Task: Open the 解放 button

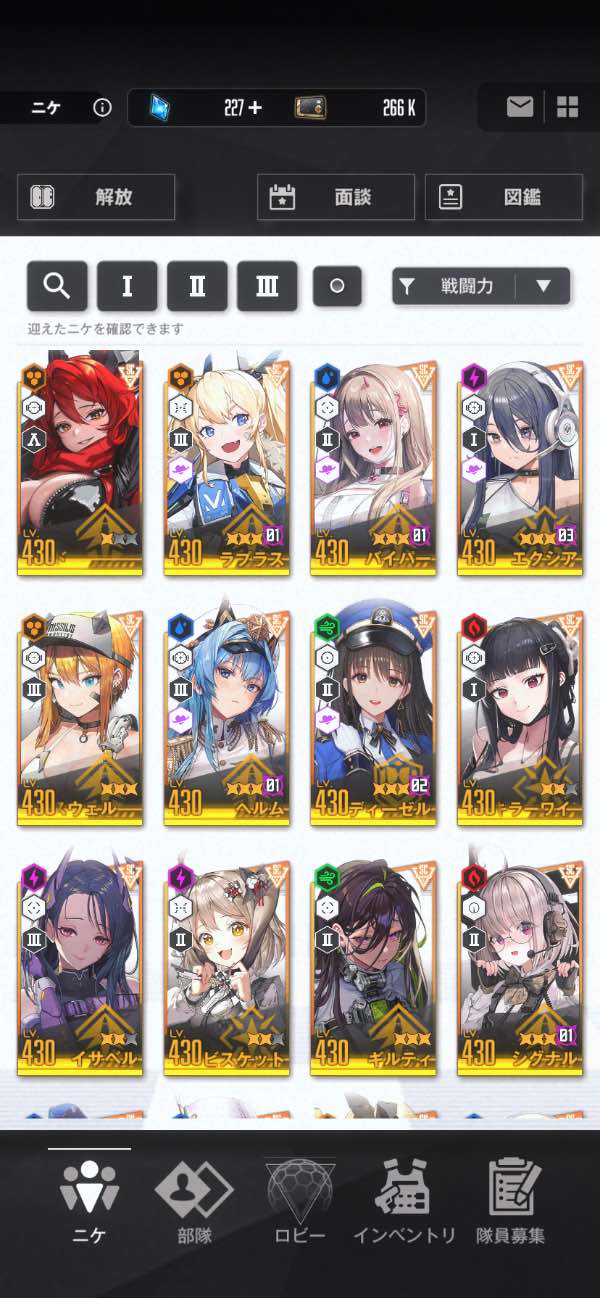Action: (x=96, y=197)
